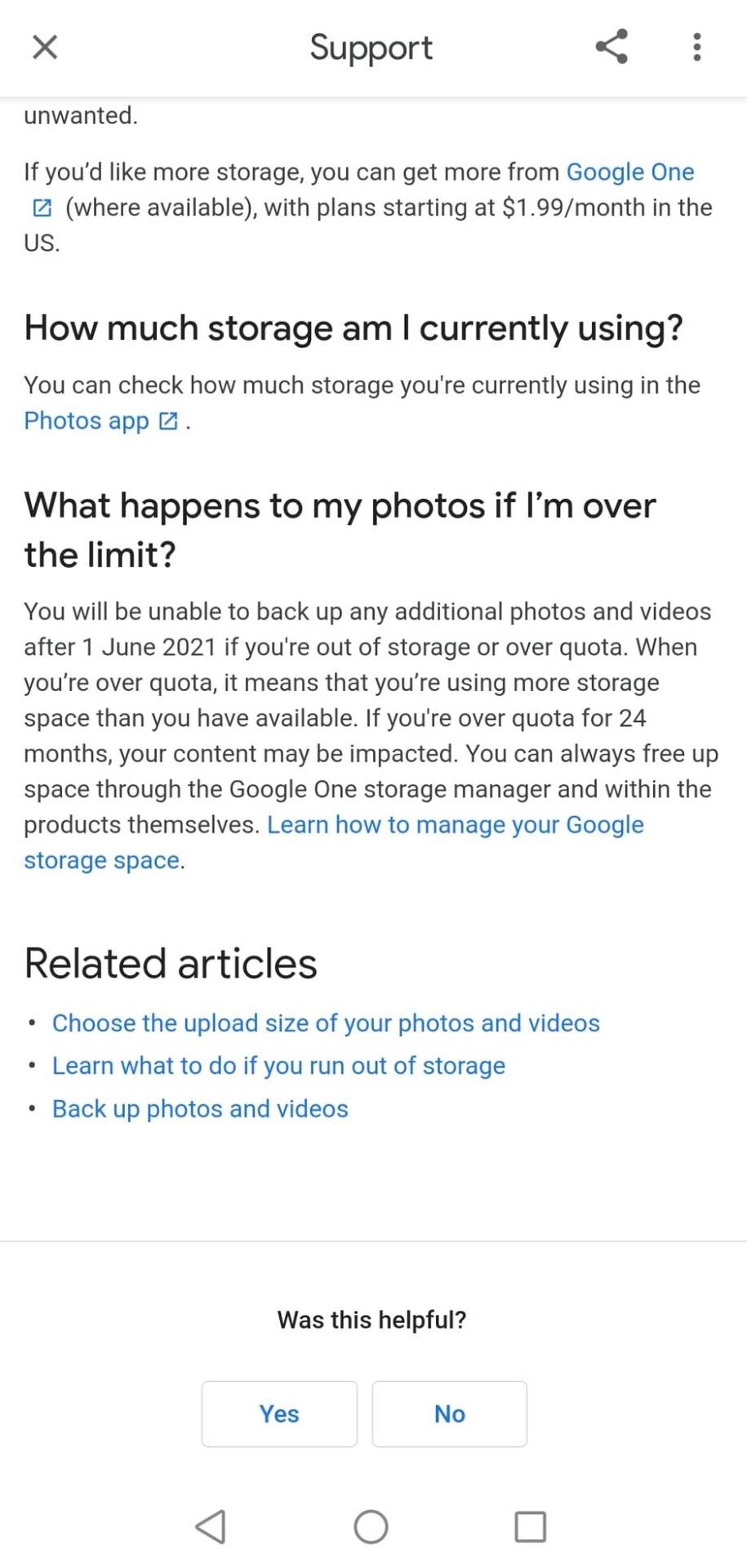Tap the "How much storage am I currently using?" heading
This screenshot has width=747, height=1568.
(355, 327)
